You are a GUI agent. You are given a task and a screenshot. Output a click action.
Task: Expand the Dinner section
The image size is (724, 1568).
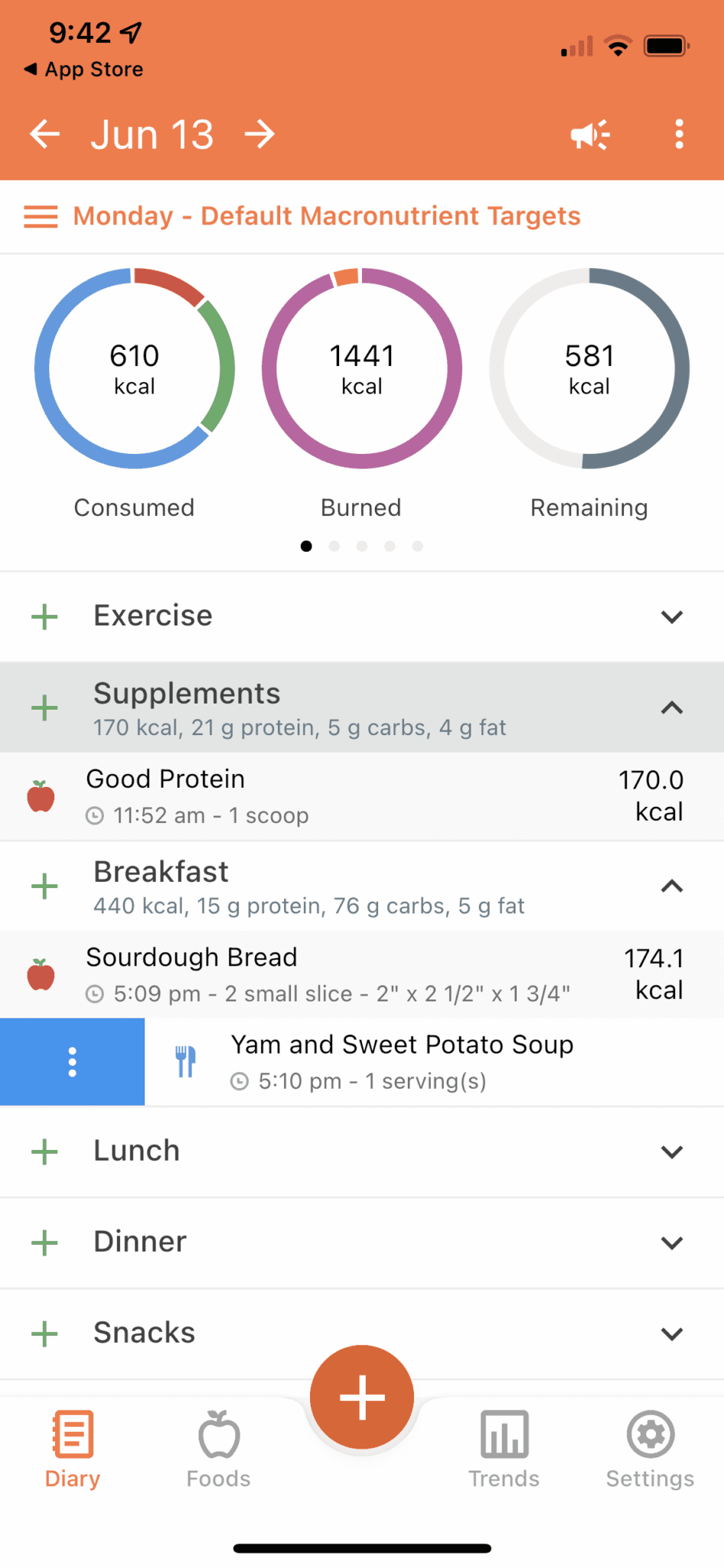click(671, 1243)
